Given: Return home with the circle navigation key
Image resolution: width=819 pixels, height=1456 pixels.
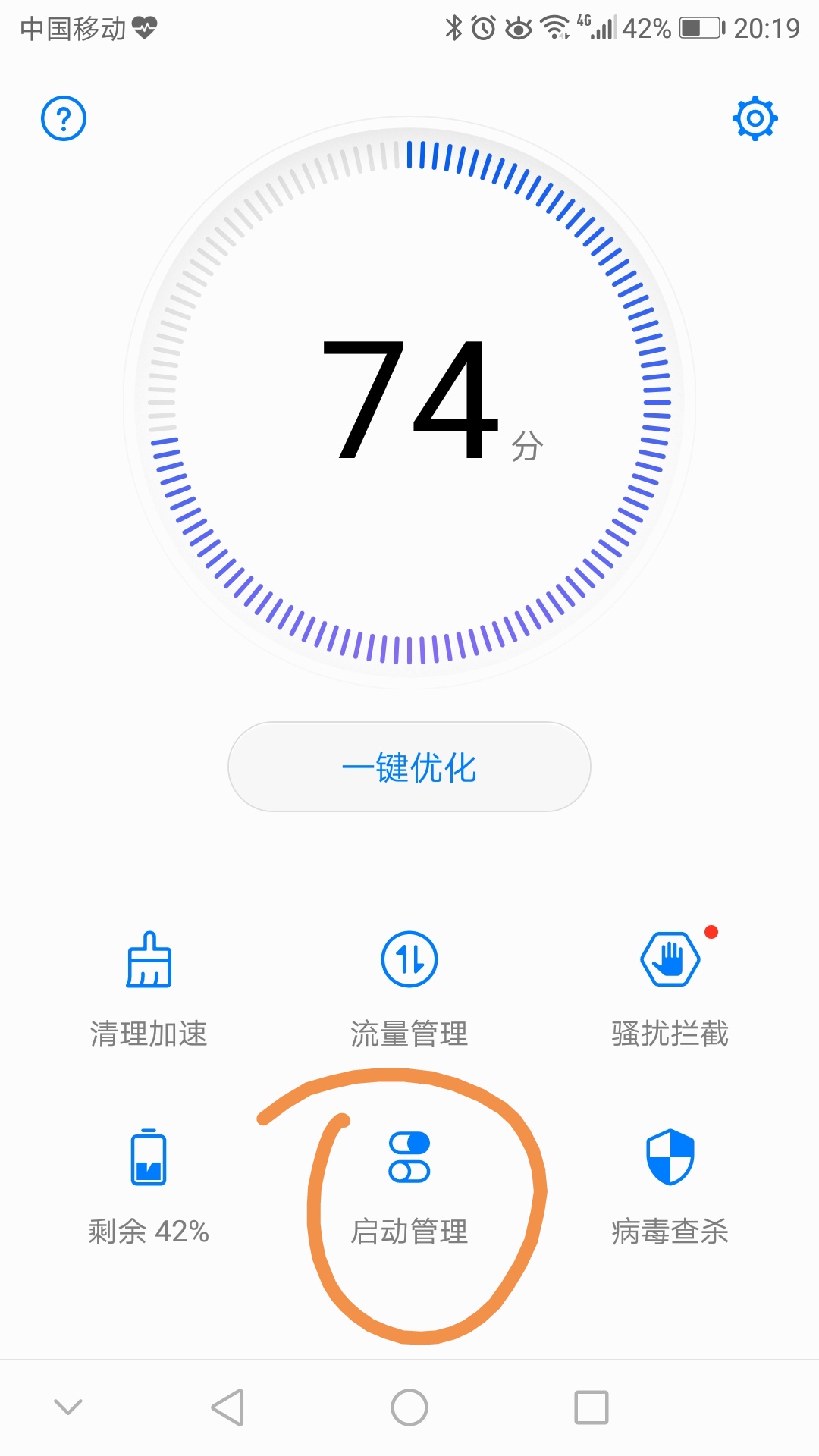Looking at the screenshot, I should click(x=408, y=1408).
